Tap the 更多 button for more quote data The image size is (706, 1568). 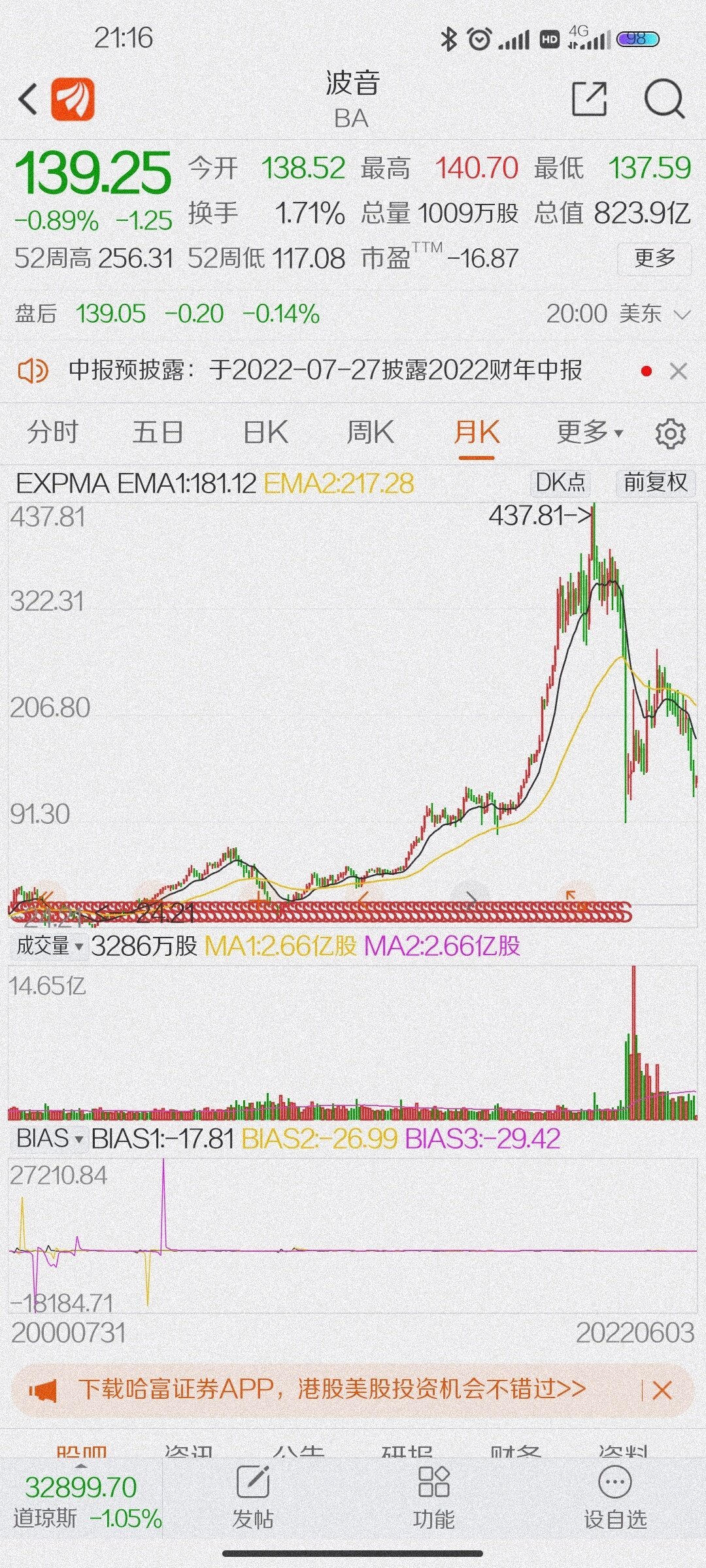point(654,259)
